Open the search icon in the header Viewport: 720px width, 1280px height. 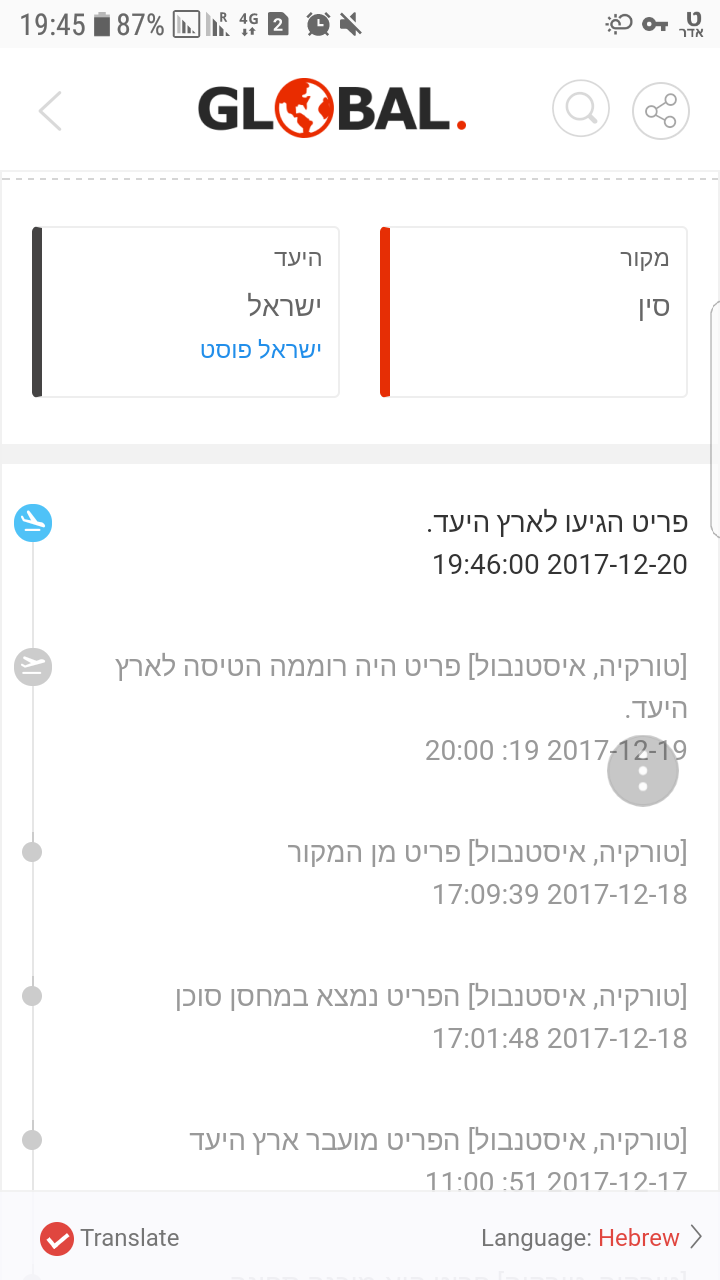pos(581,109)
